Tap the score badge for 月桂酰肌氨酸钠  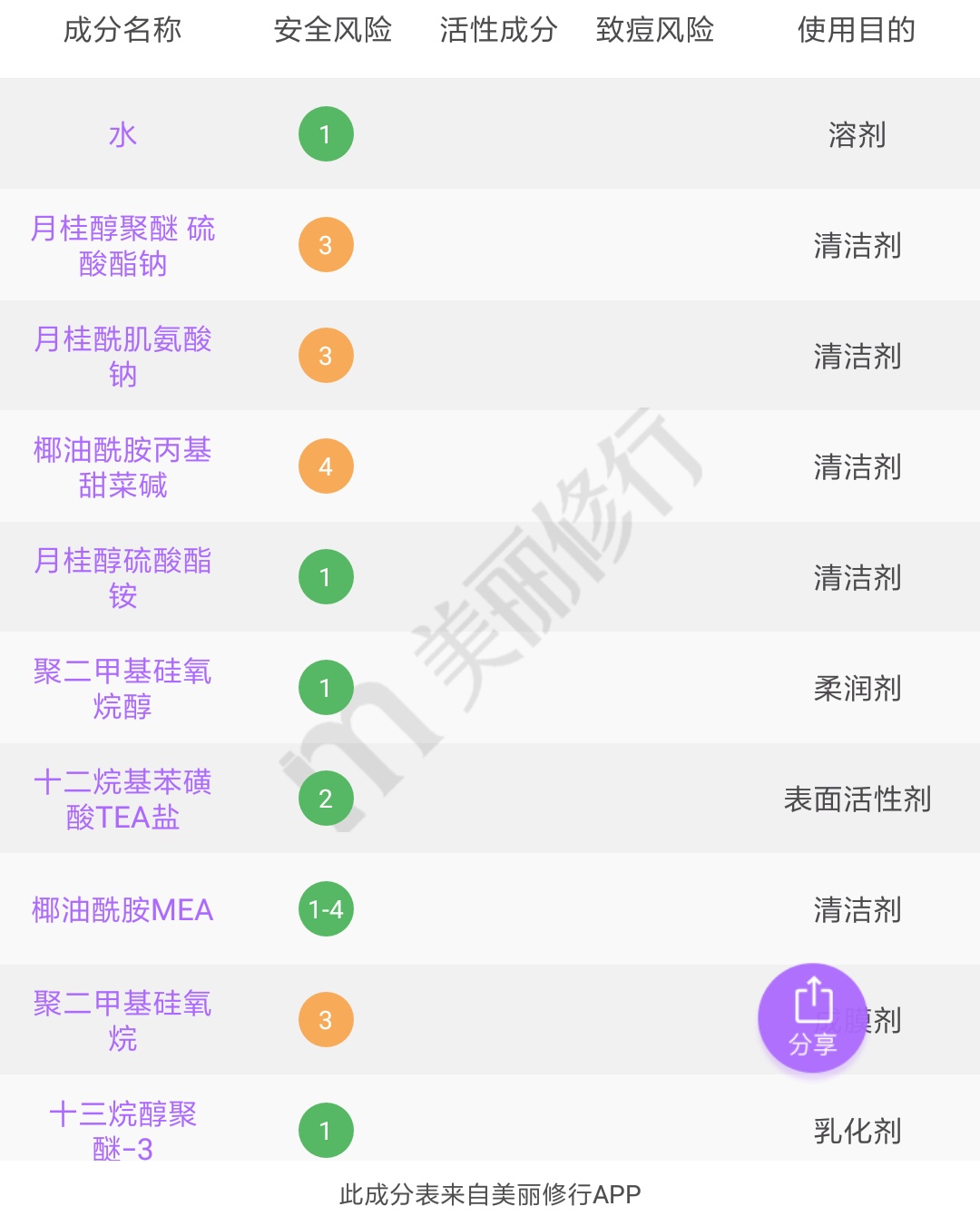point(326,355)
